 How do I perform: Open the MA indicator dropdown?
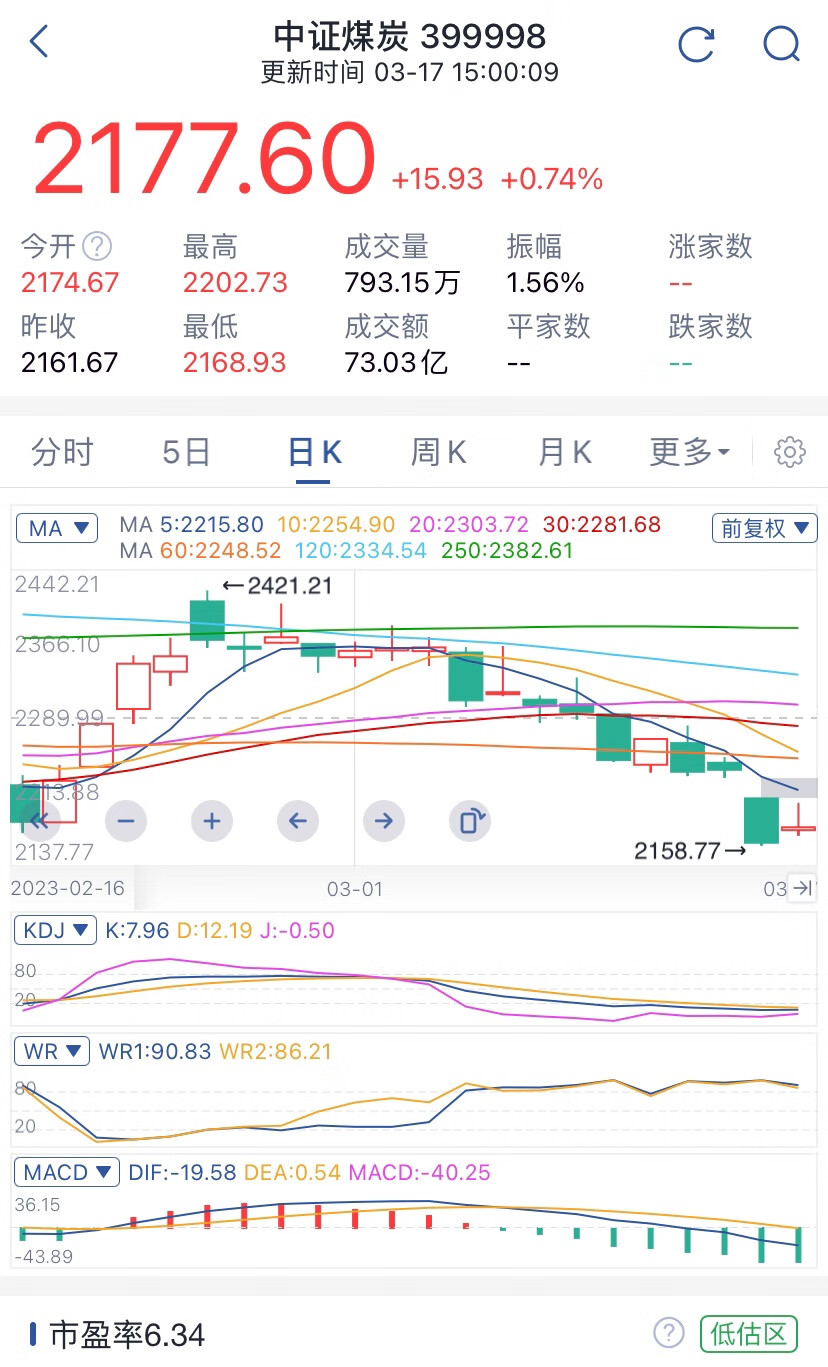[x=57, y=528]
